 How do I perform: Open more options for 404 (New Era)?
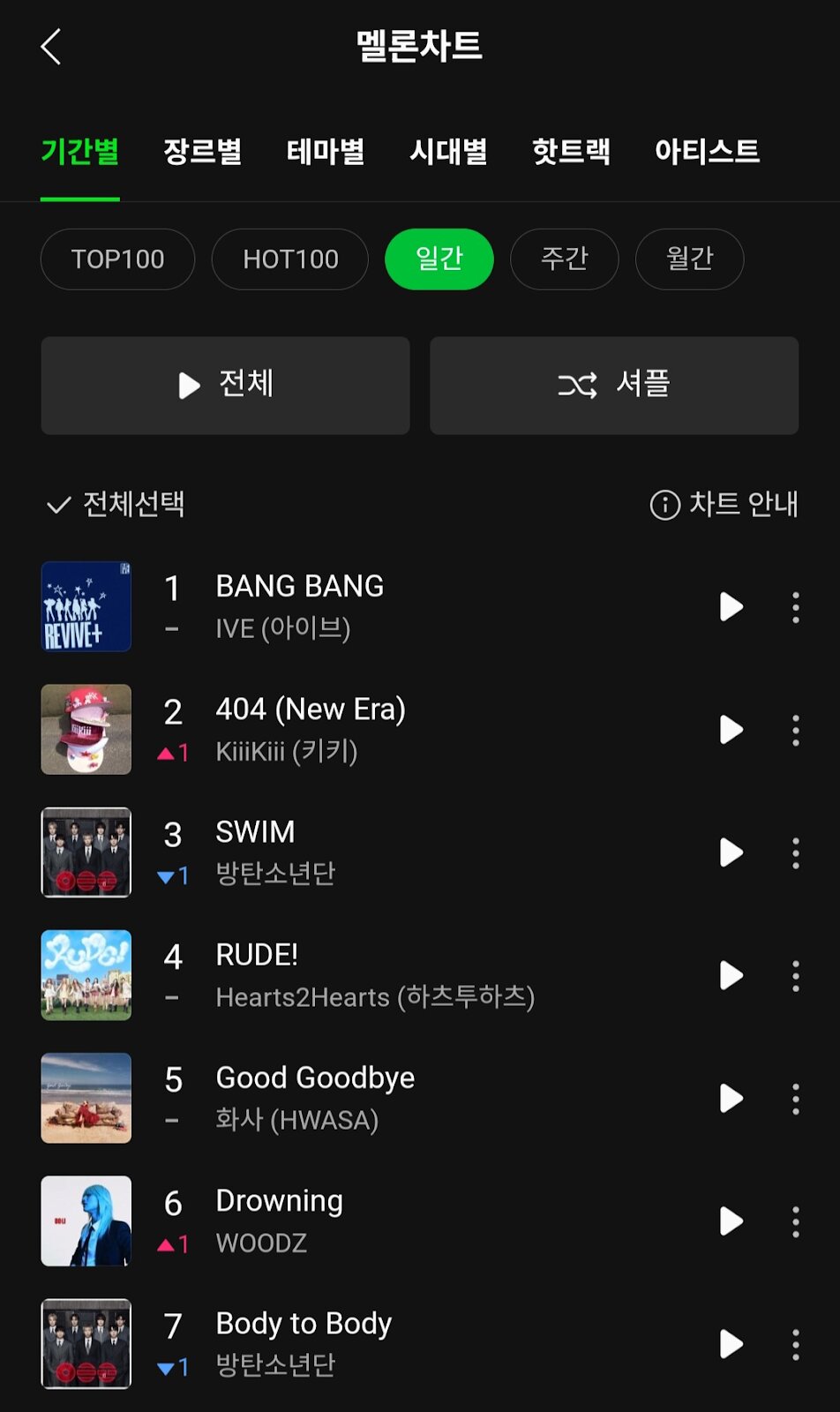click(x=795, y=730)
